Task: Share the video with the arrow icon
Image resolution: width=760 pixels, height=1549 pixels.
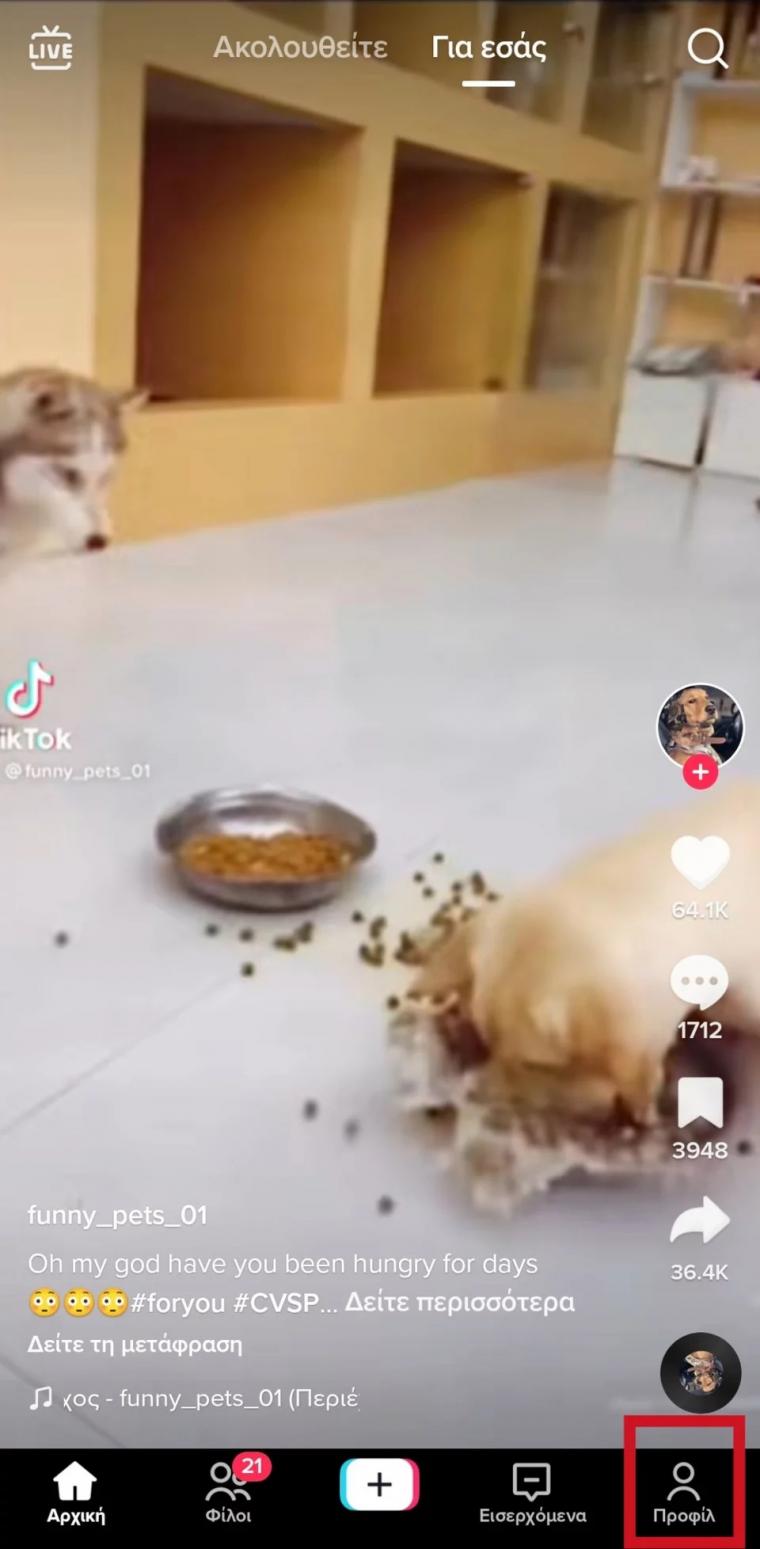Action: 700,1222
